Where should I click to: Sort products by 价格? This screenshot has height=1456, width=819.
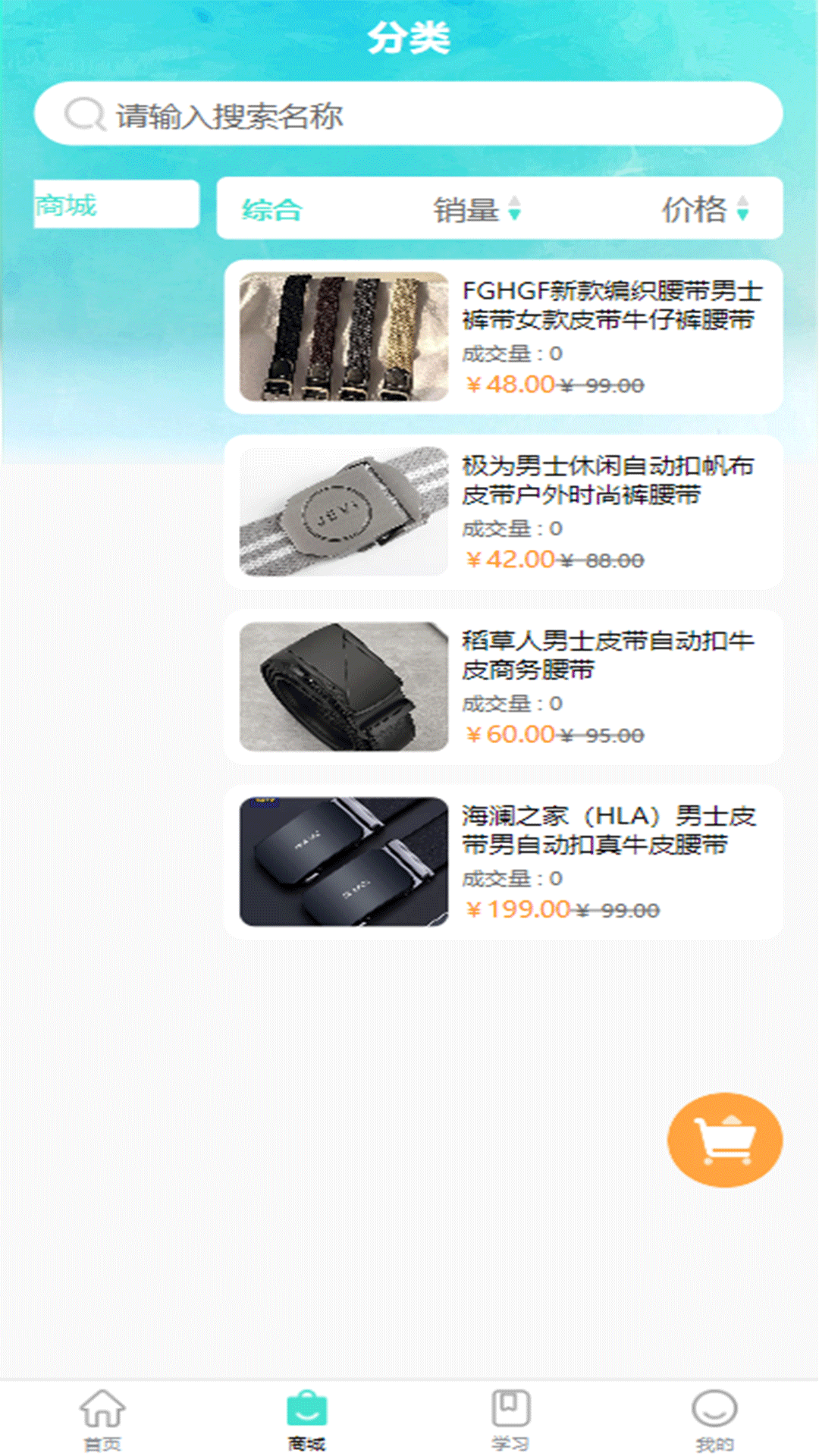pyautogui.click(x=704, y=209)
